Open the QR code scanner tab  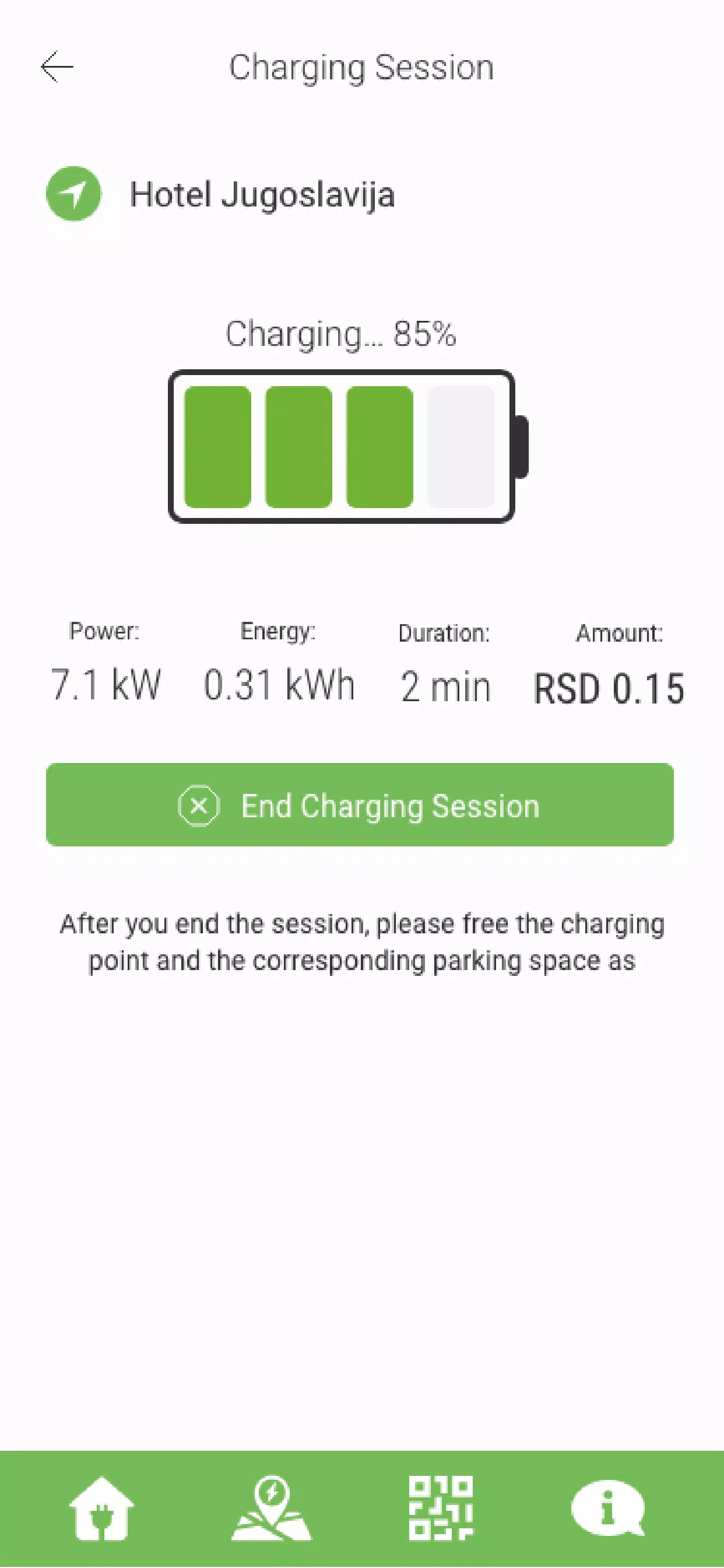pos(441,1508)
